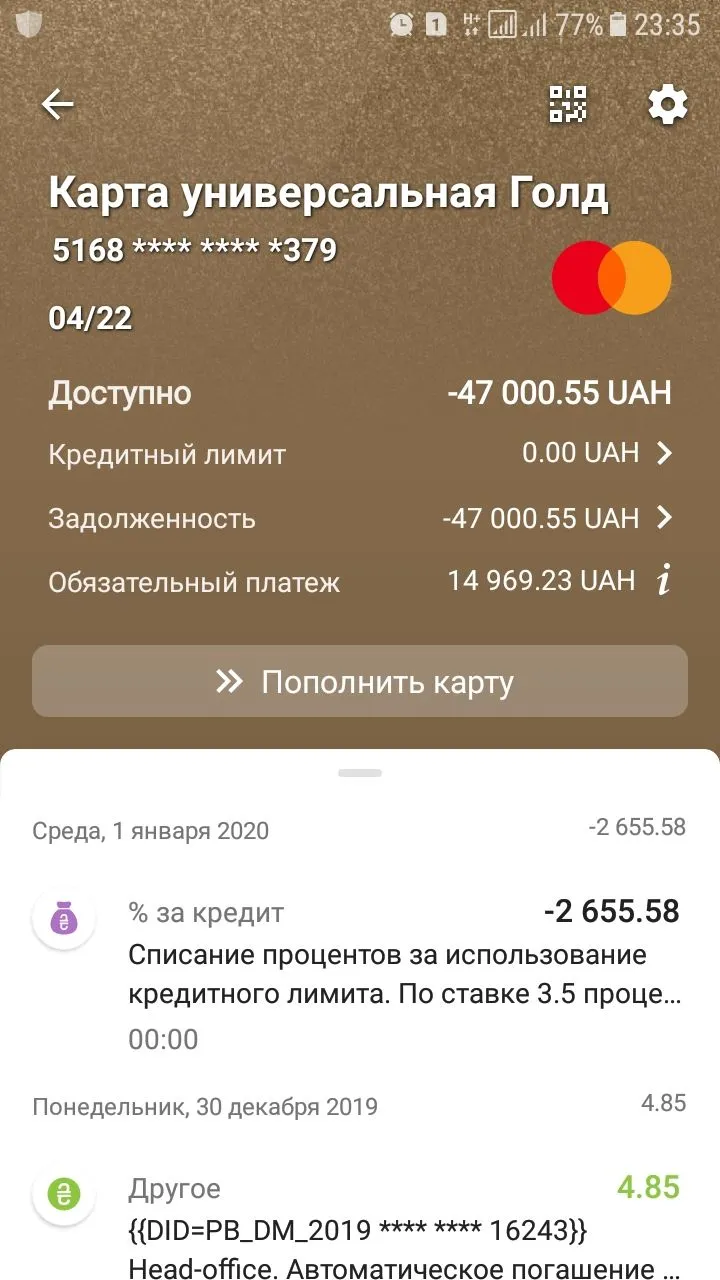Show info about Обязательный платеж
This screenshot has width=720, height=1280.
662,581
